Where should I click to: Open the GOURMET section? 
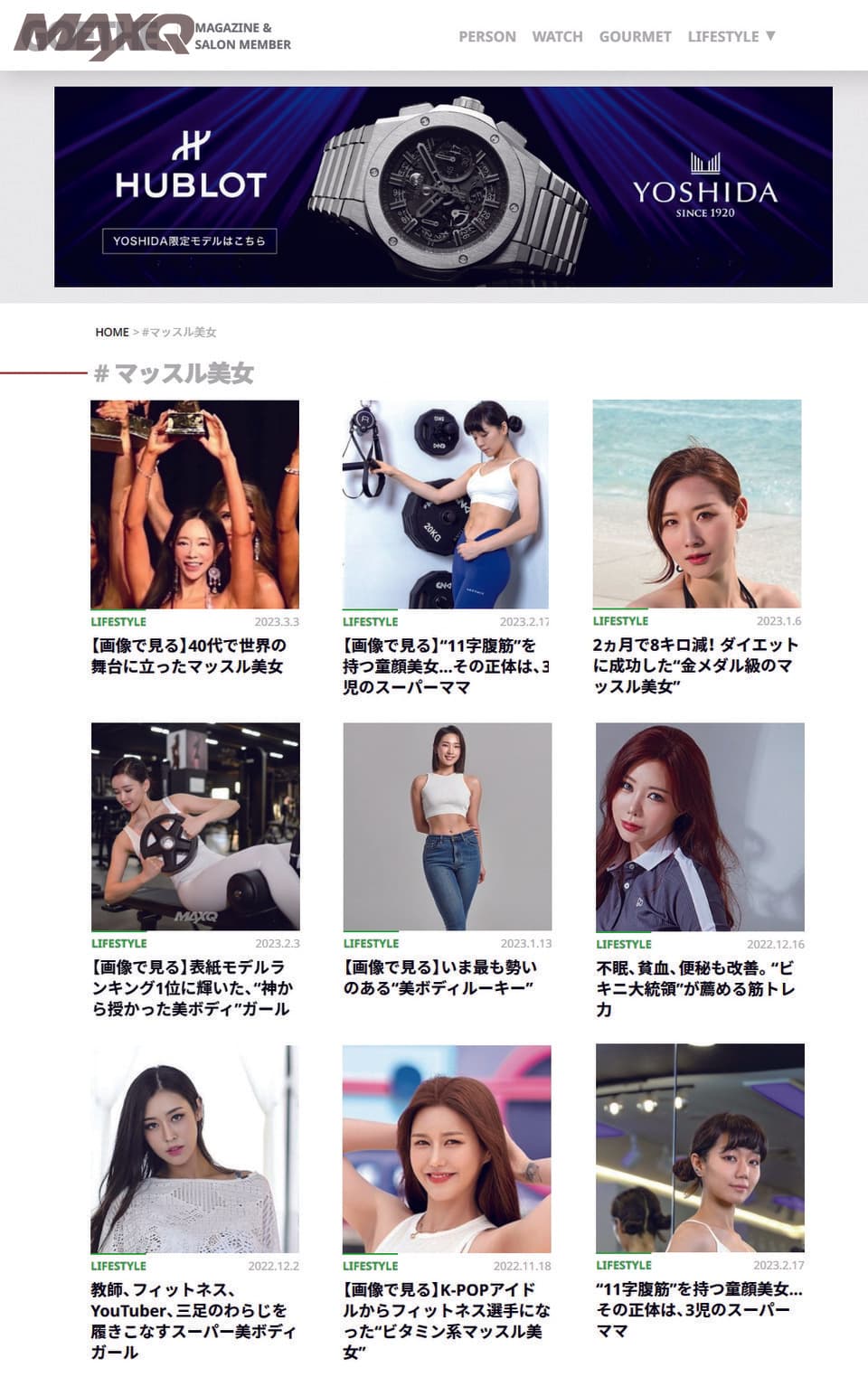coord(635,37)
